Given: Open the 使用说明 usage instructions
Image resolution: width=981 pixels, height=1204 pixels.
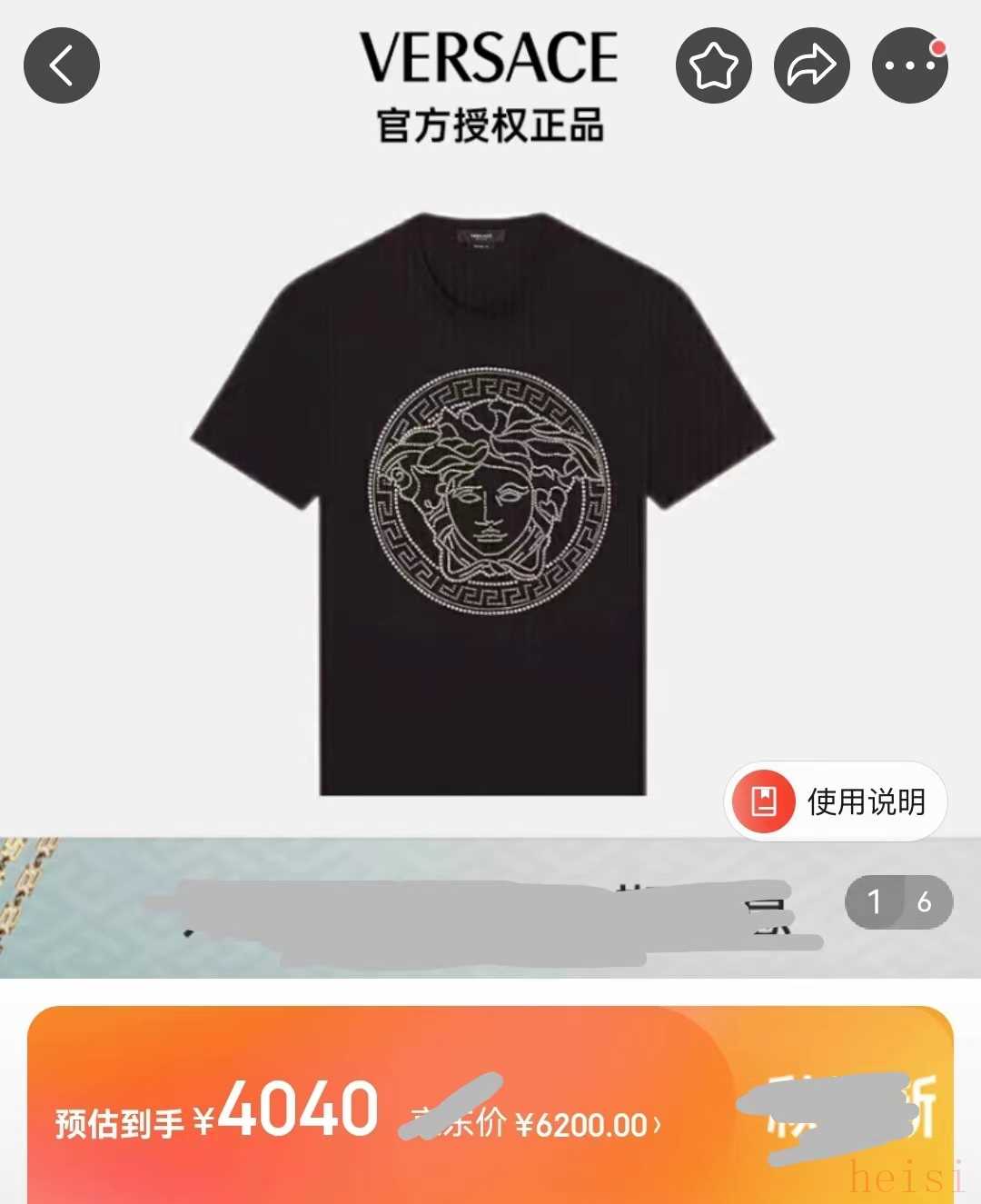Looking at the screenshot, I should pos(836,801).
